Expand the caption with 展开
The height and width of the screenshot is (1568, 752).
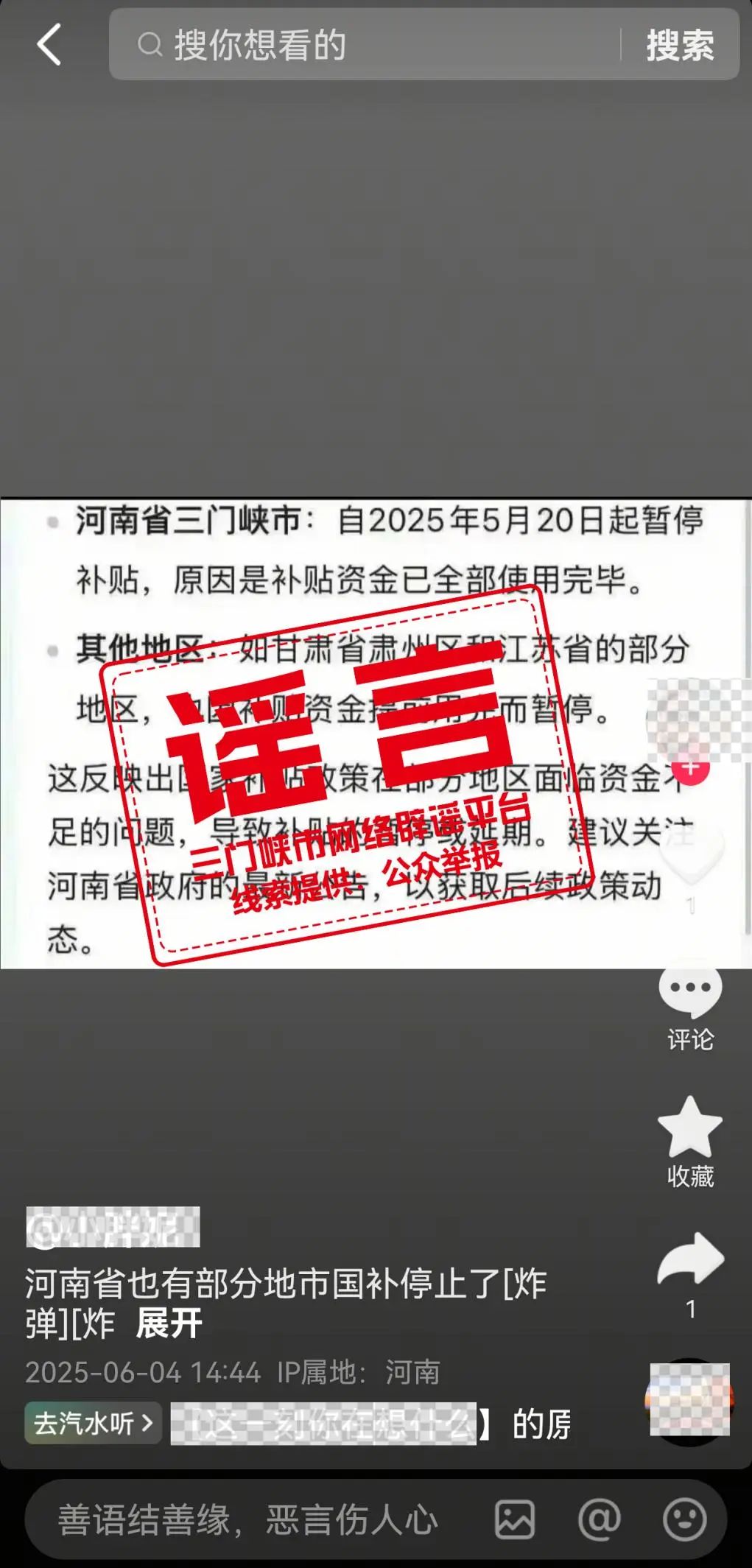(x=169, y=1323)
